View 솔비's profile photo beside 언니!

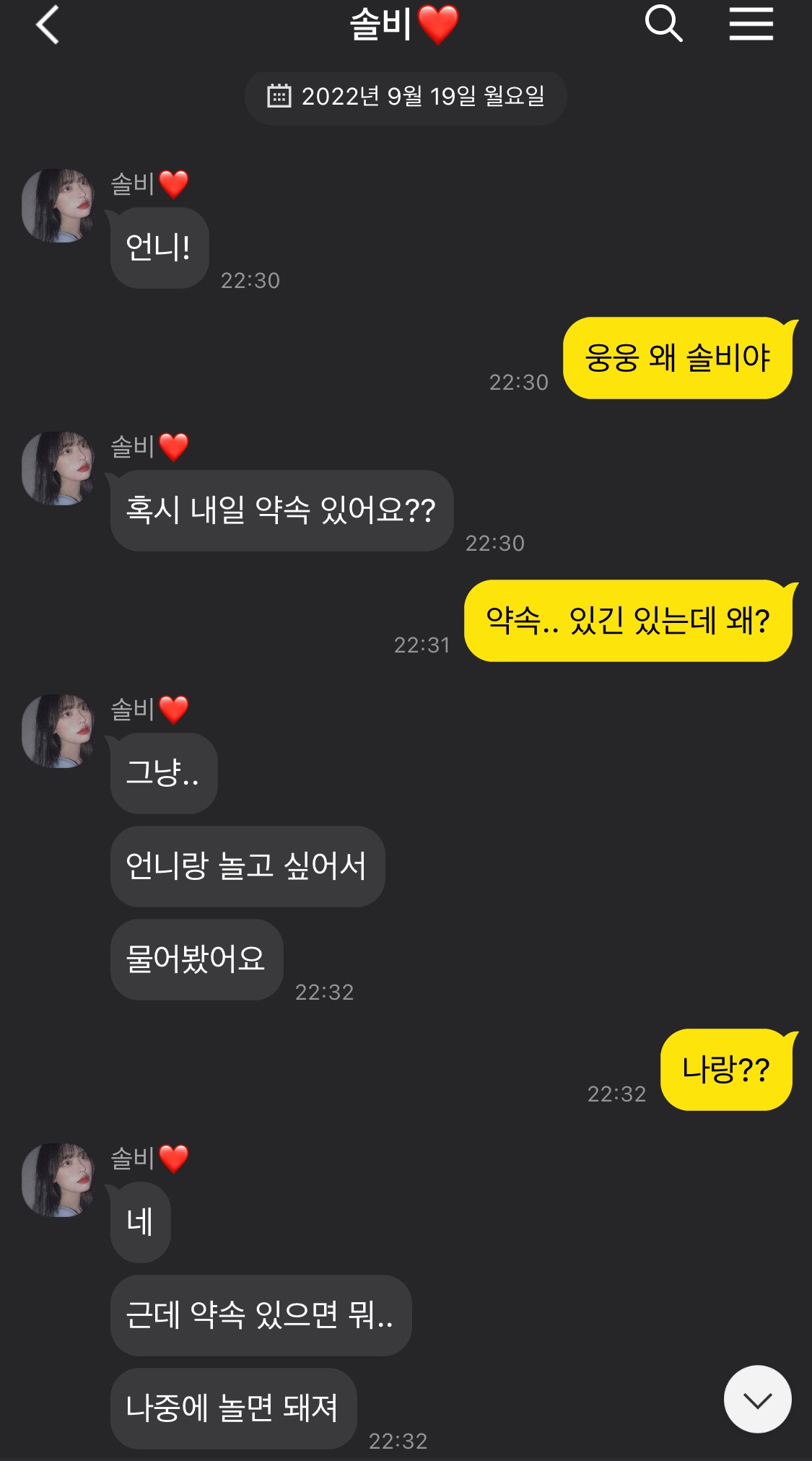(x=58, y=206)
